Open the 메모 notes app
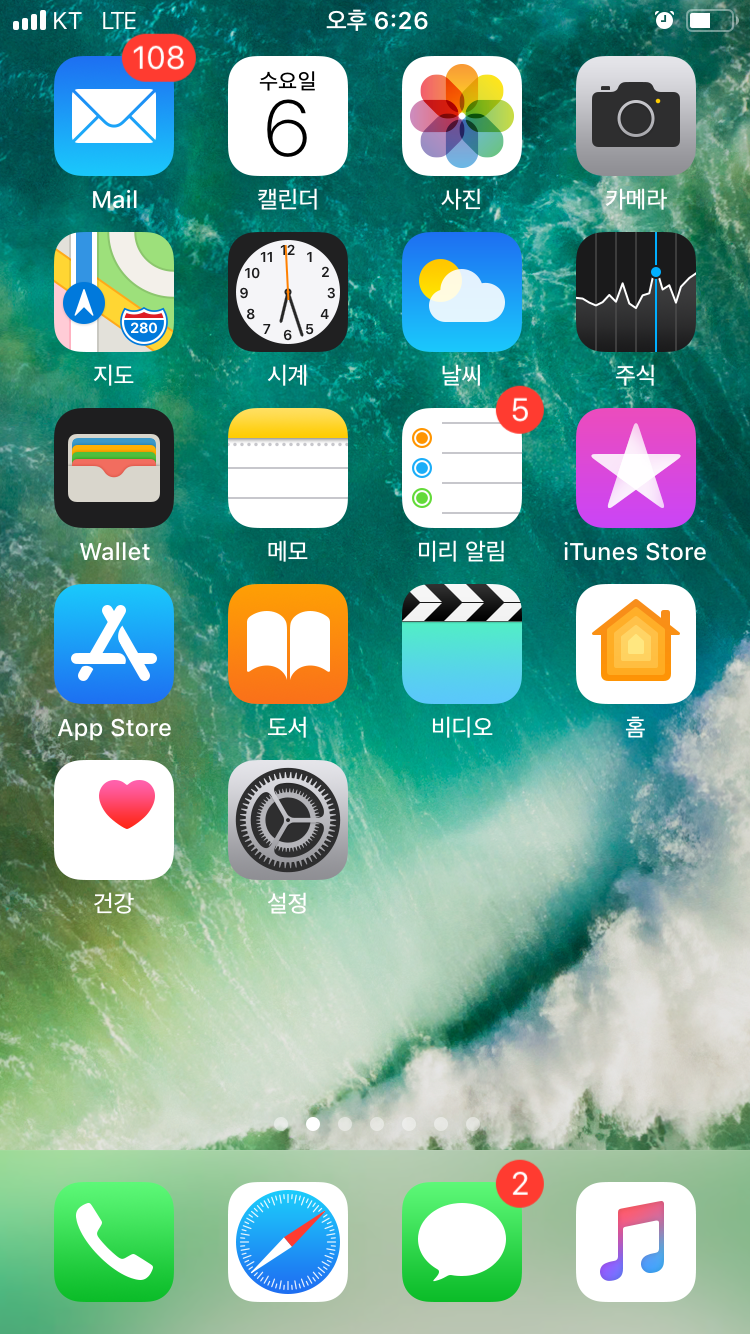Screen dimensions: 750x1334 pos(288,468)
